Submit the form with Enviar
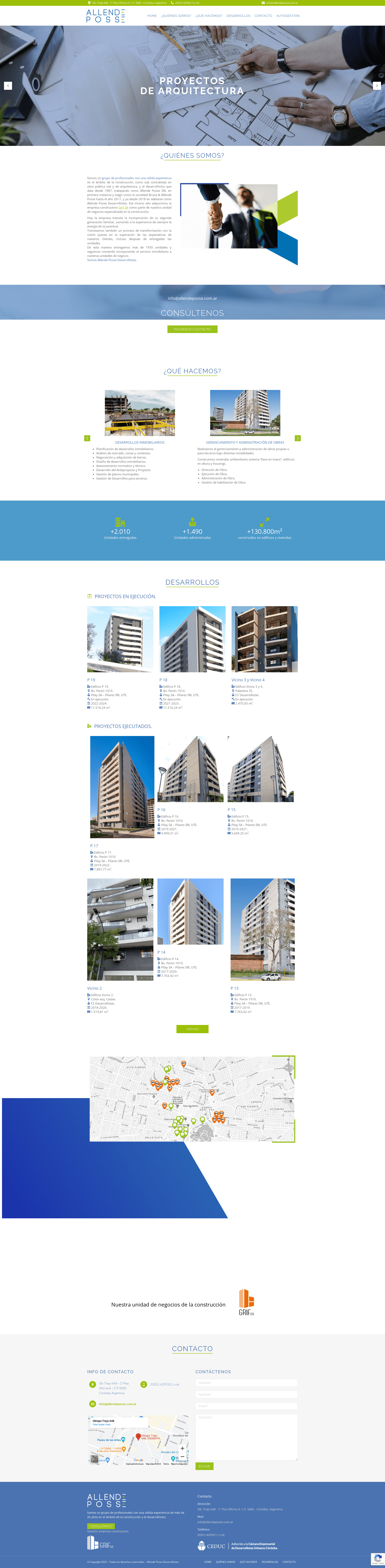The image size is (385, 1568). [204, 1466]
